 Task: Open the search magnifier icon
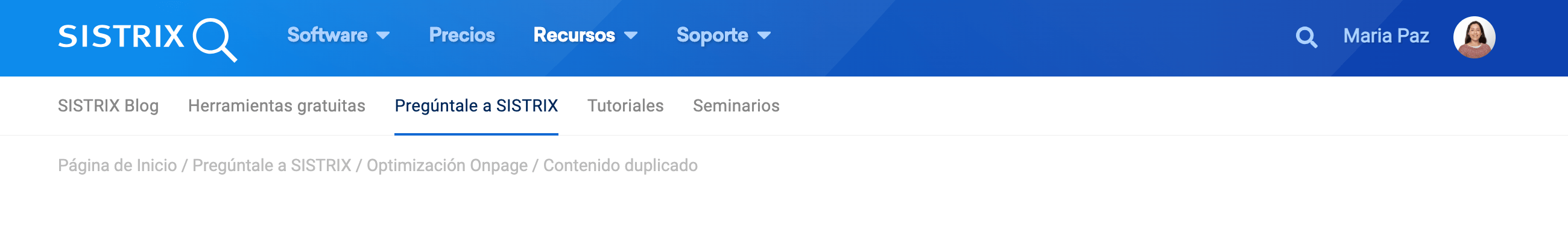[1306, 37]
